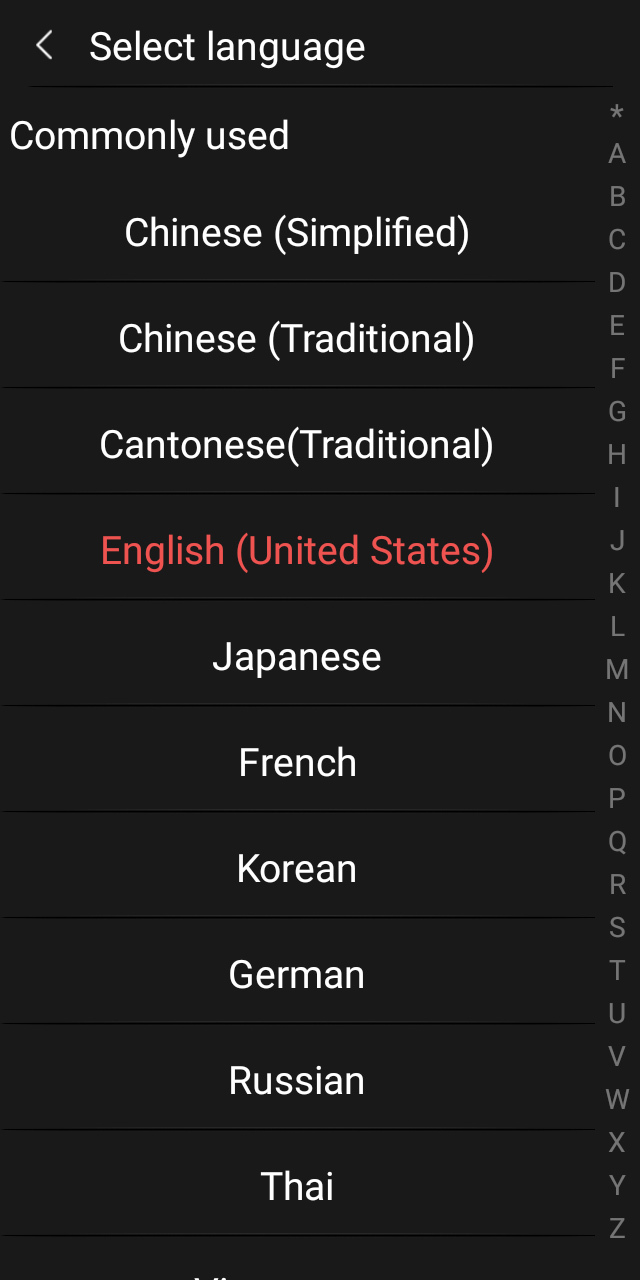Select Chinese (Simplified) language
Screen dimensions: 640x1280
coord(297,233)
